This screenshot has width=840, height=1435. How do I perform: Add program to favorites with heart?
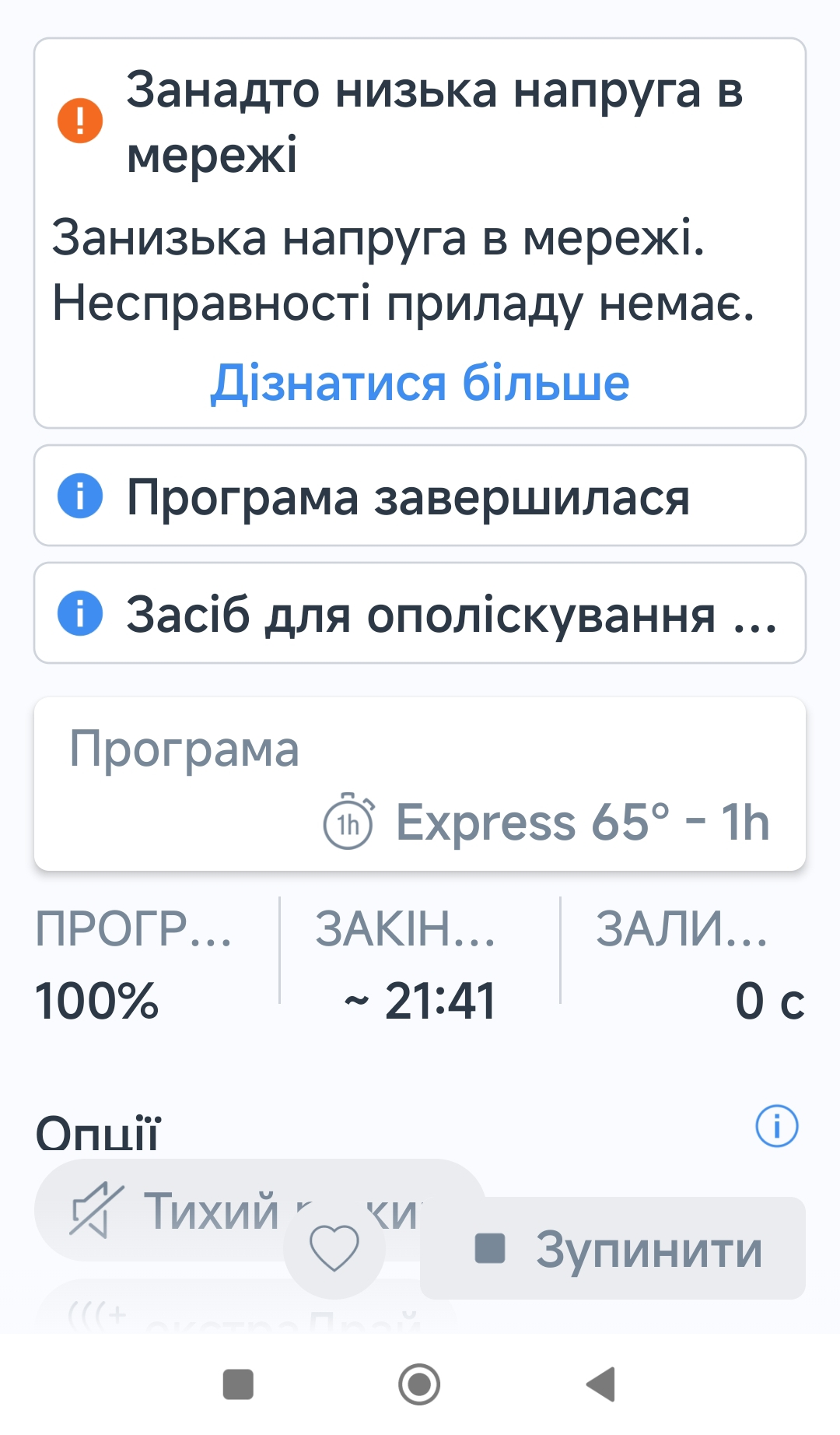[x=334, y=1247]
